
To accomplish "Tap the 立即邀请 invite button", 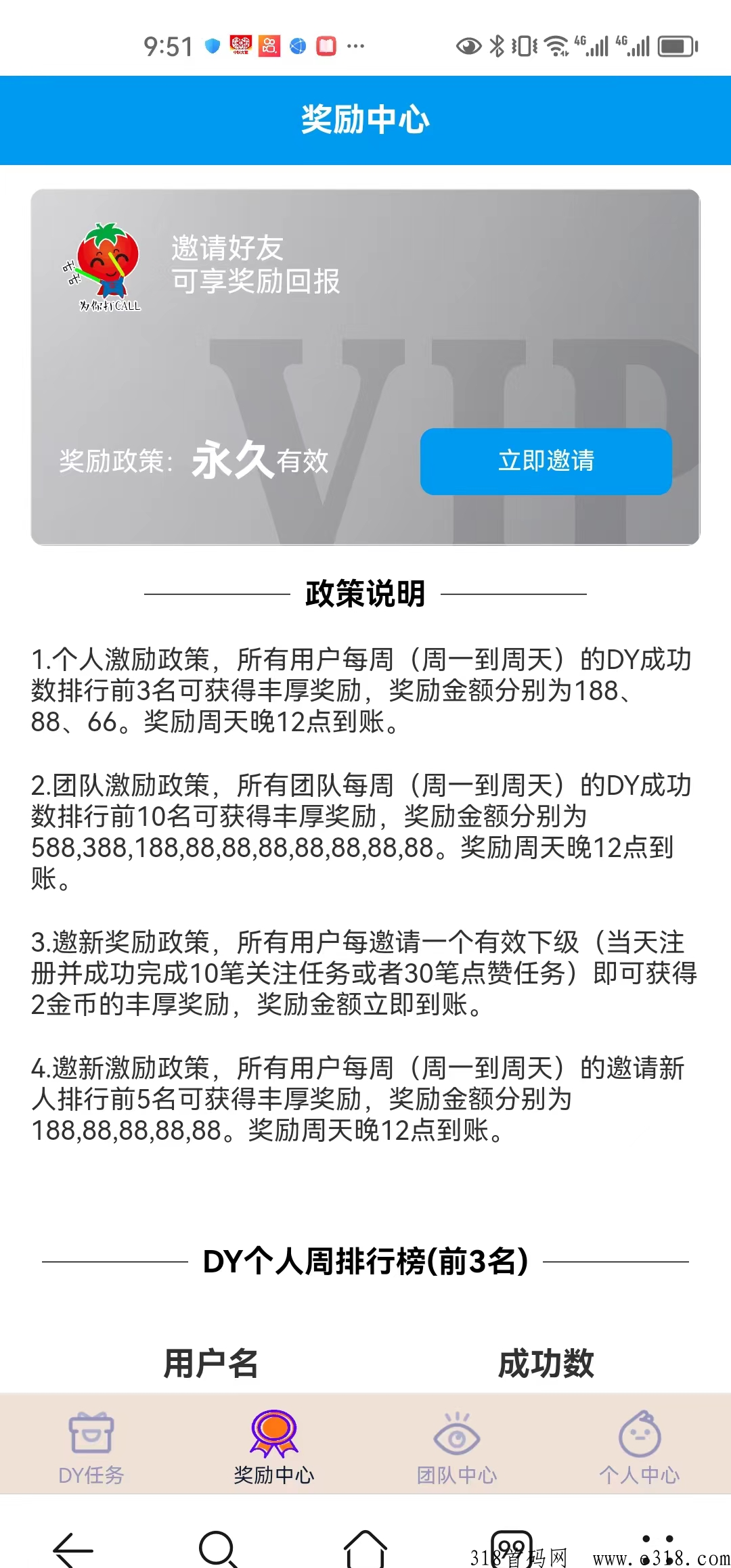I will click(546, 461).
